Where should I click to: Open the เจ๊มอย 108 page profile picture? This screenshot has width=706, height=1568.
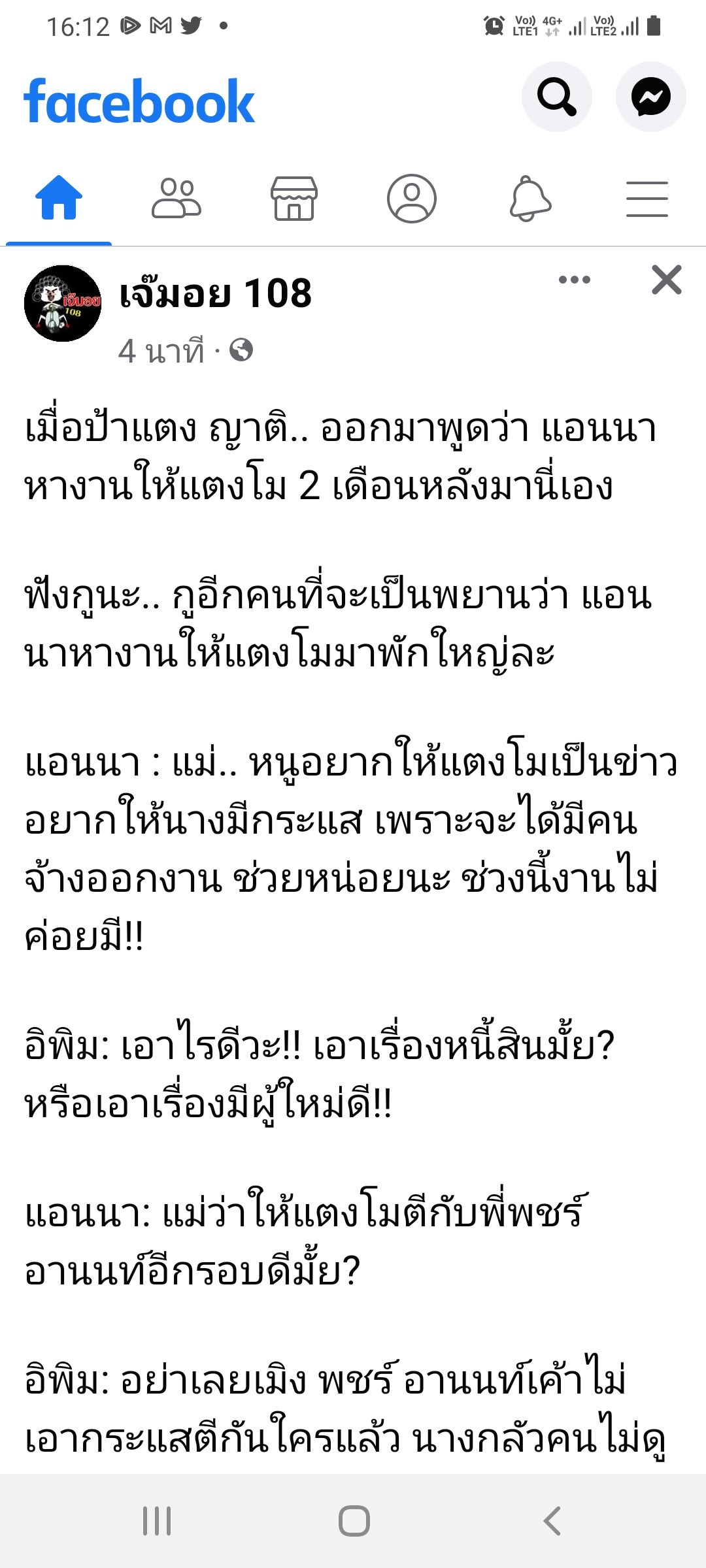pyautogui.click(x=63, y=303)
